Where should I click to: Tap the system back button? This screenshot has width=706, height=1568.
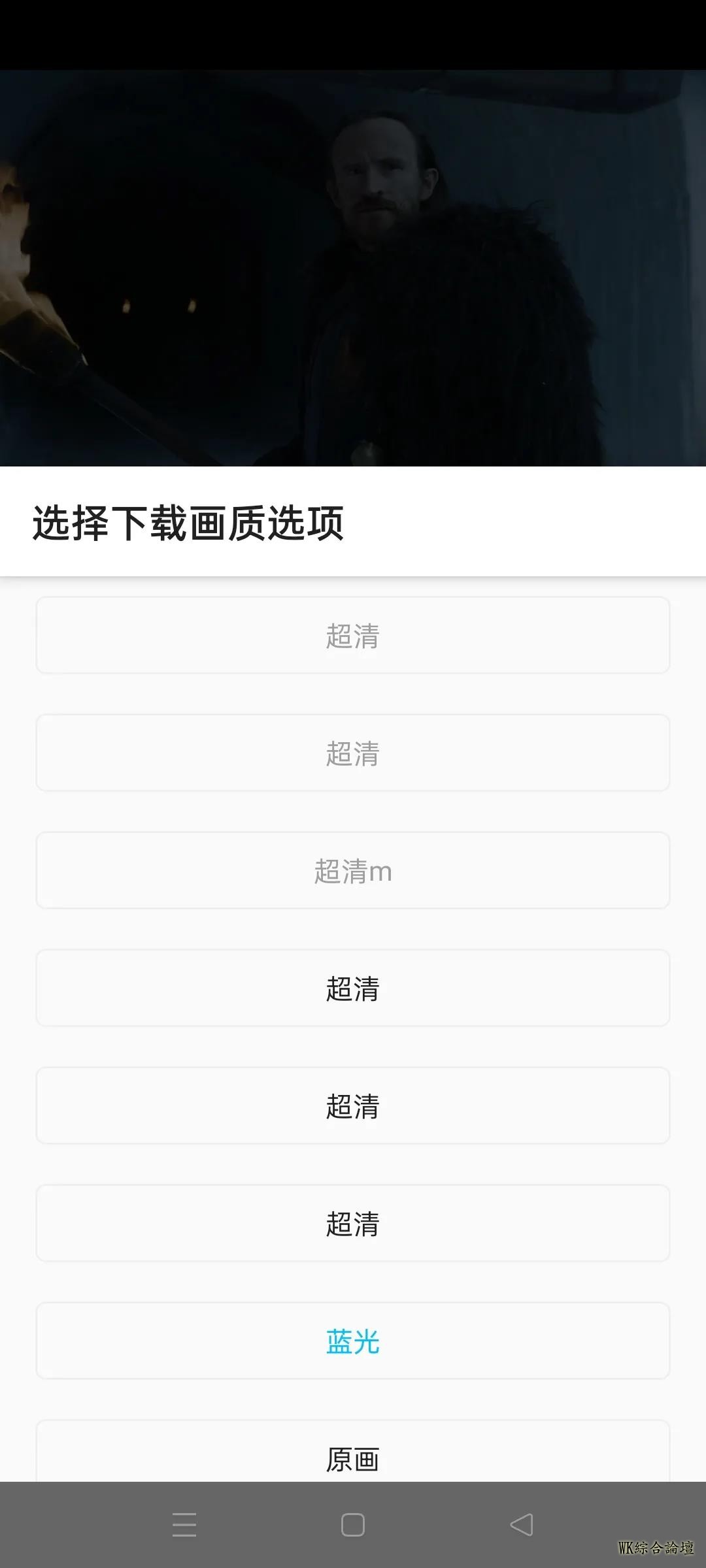522,1525
